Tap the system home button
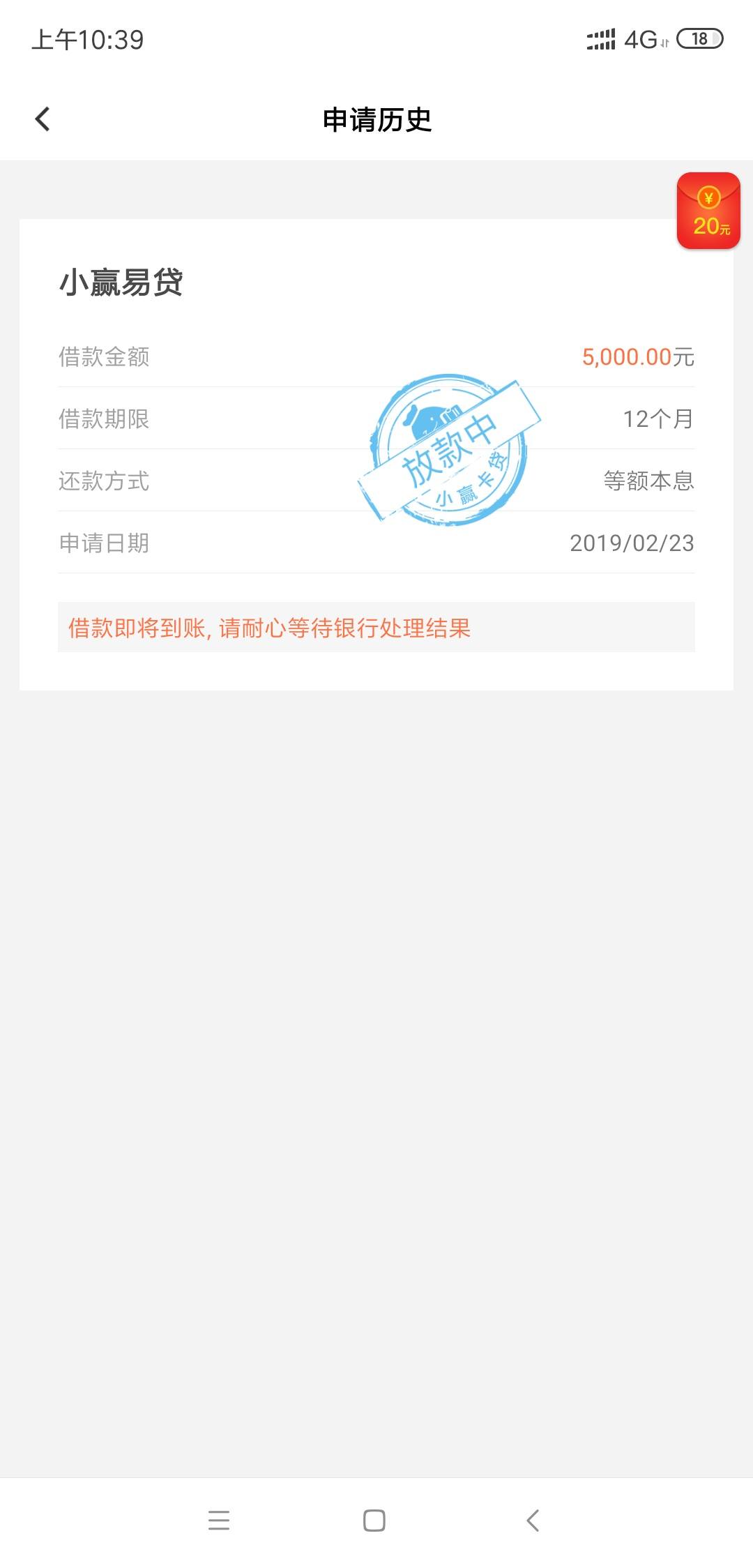This screenshot has height=1568, width=753. tap(374, 1520)
